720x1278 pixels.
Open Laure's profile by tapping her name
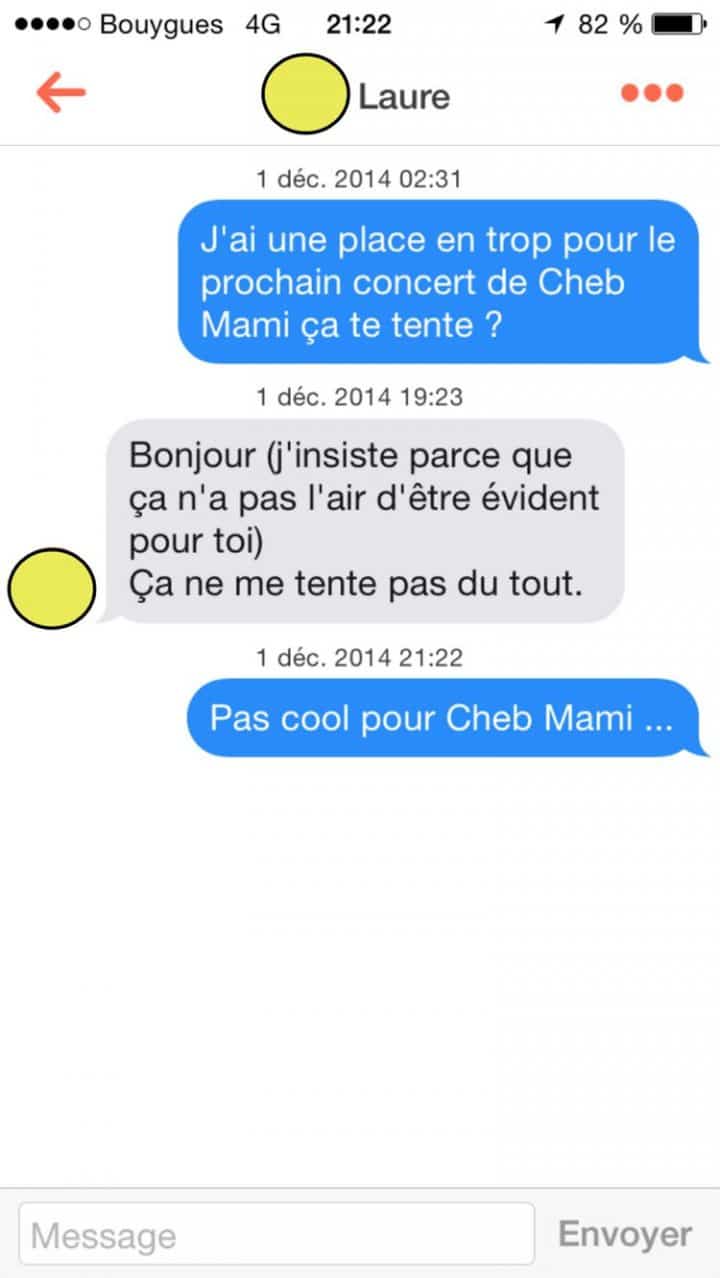[403, 96]
